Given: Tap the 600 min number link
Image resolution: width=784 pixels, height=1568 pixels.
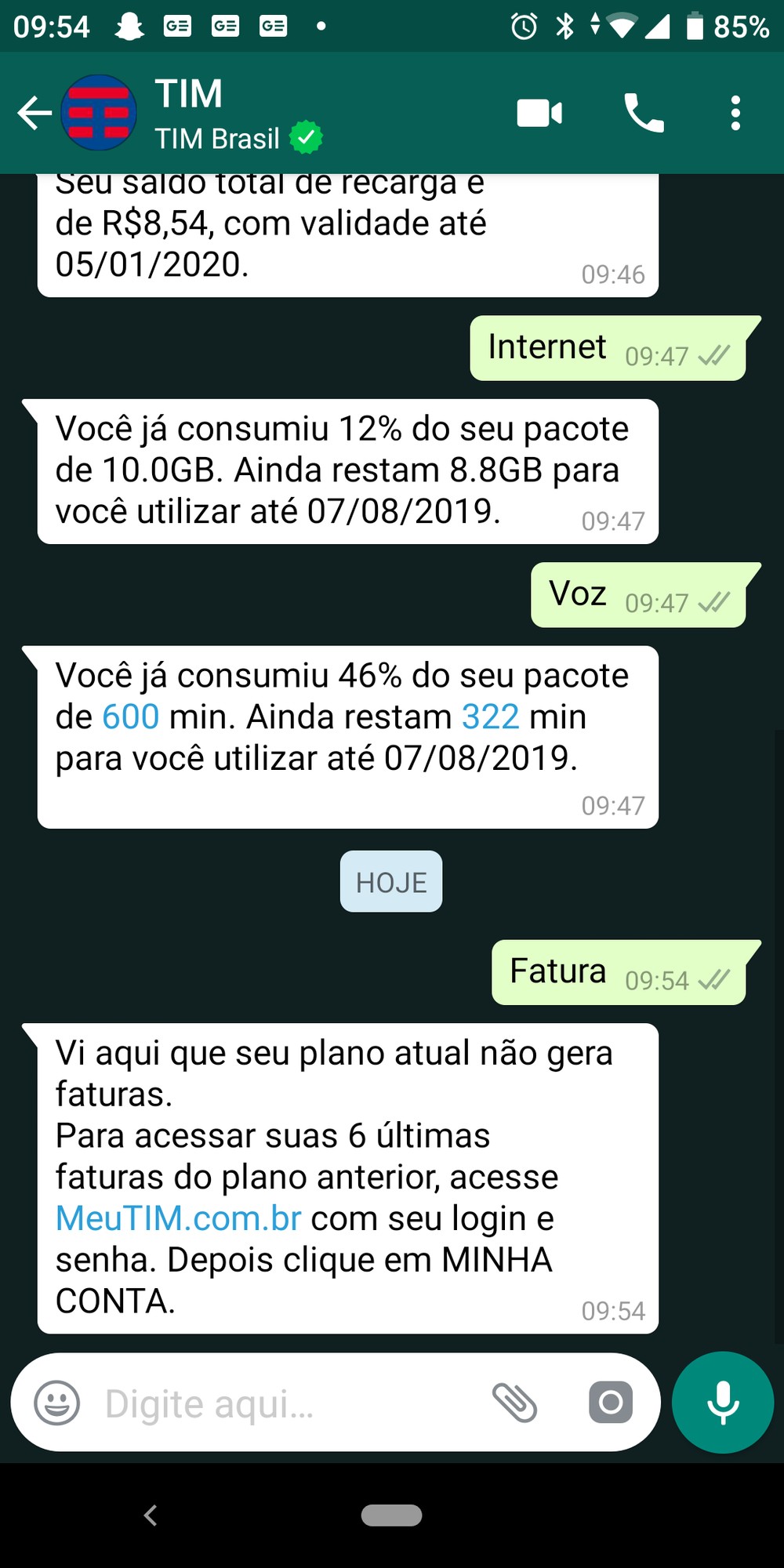Looking at the screenshot, I should point(130,717).
